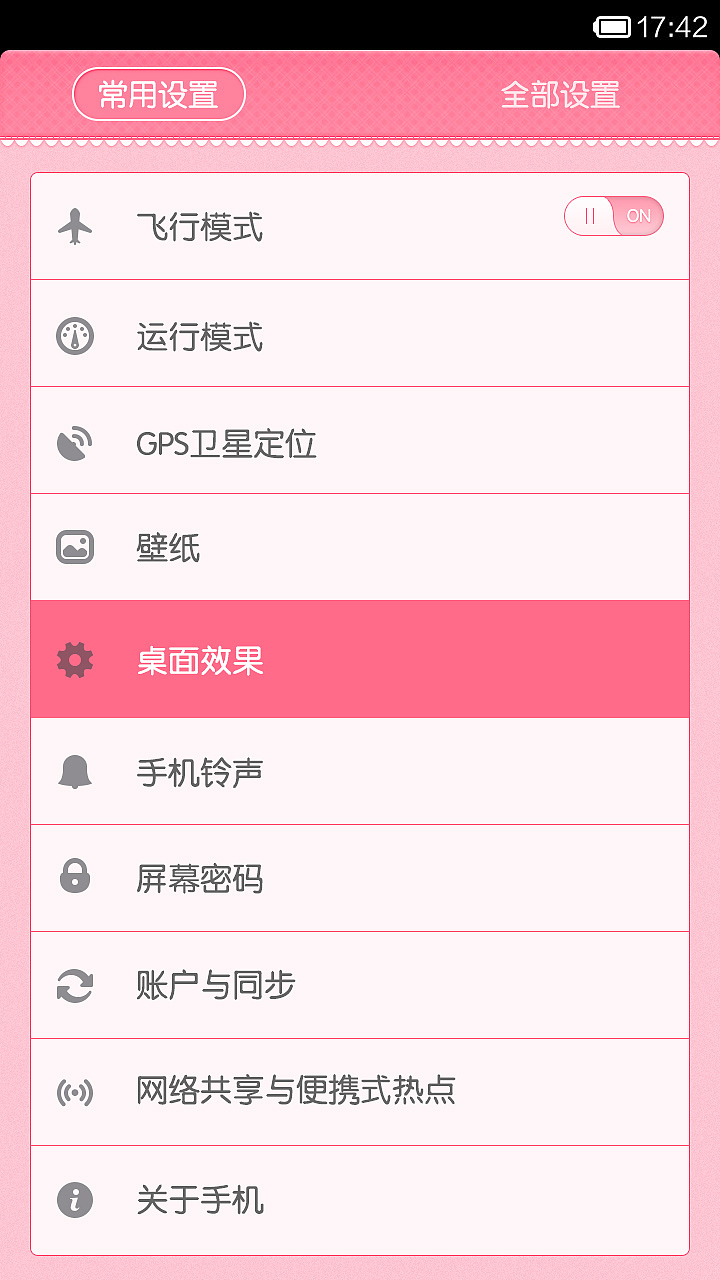Switch to the 全部设置 tab
Image resolution: width=720 pixels, height=1280 pixels.
pyautogui.click(x=560, y=95)
